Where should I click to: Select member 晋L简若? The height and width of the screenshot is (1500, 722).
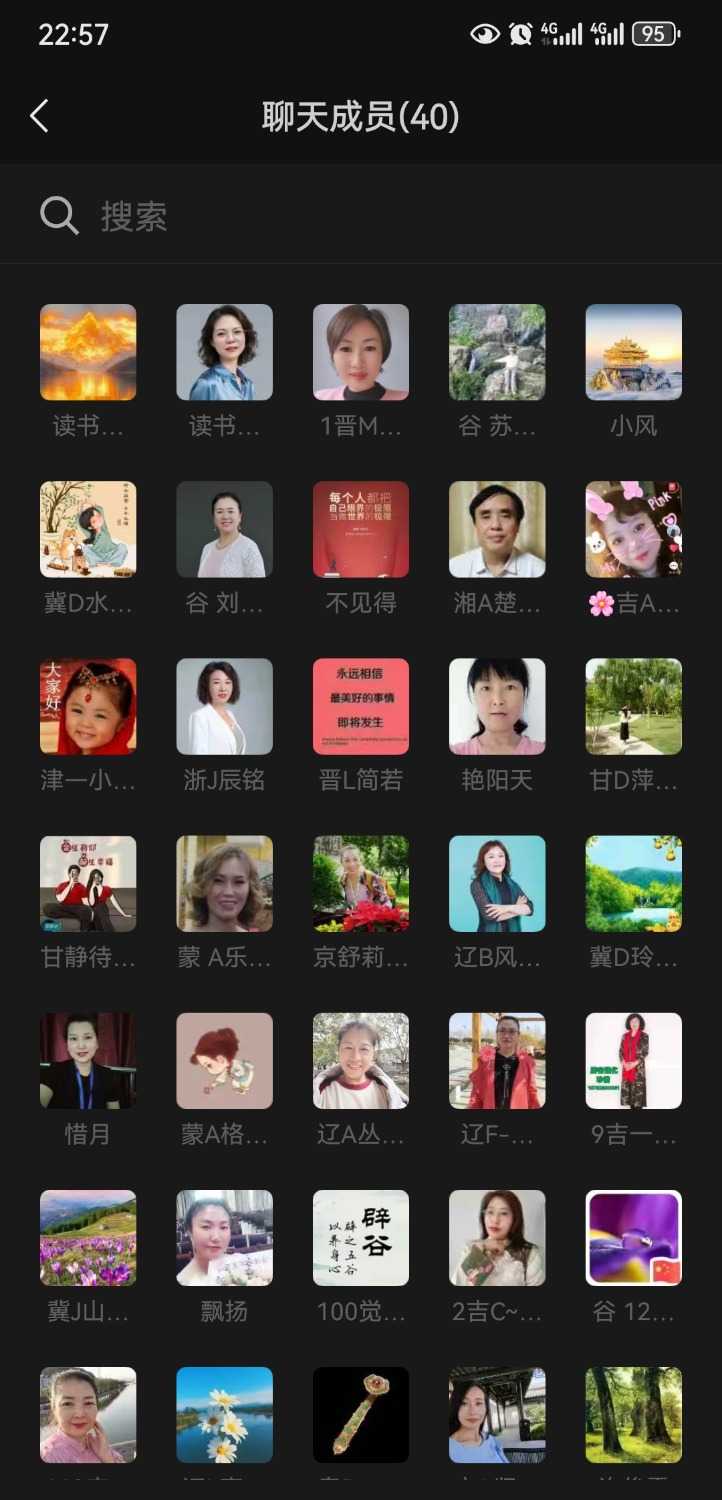pos(360,707)
